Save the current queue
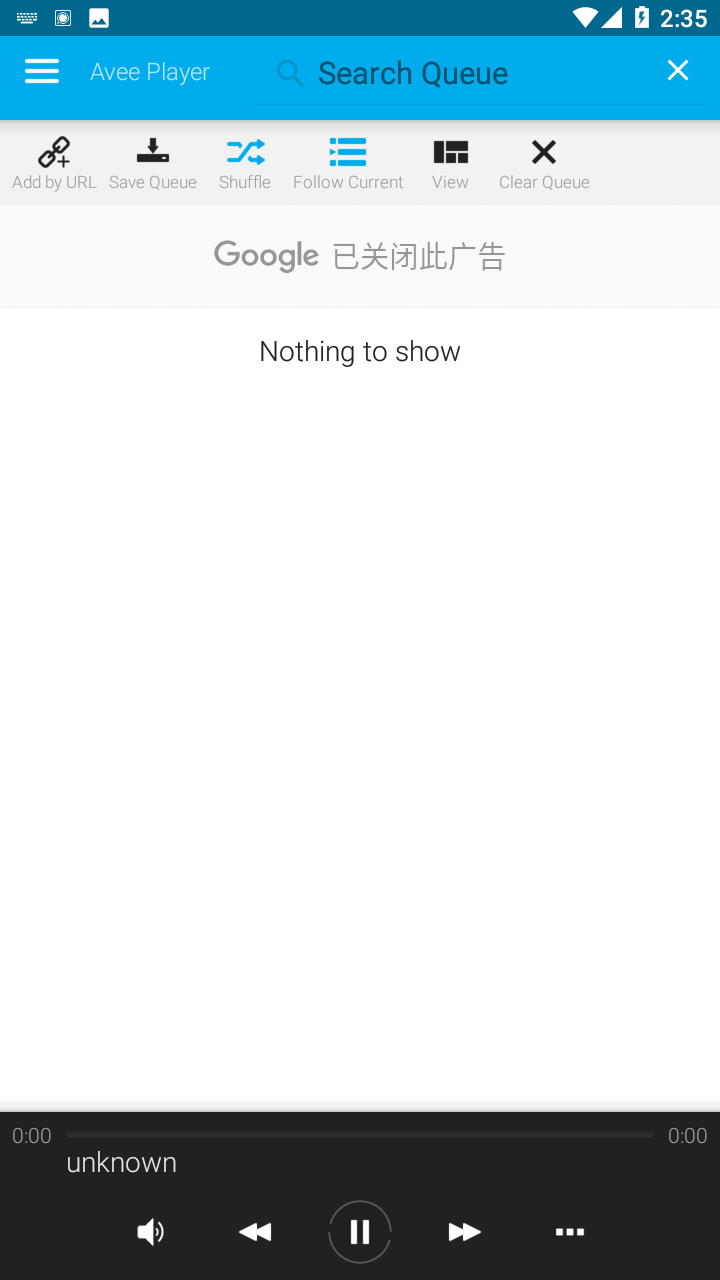The image size is (720, 1280). tap(153, 163)
